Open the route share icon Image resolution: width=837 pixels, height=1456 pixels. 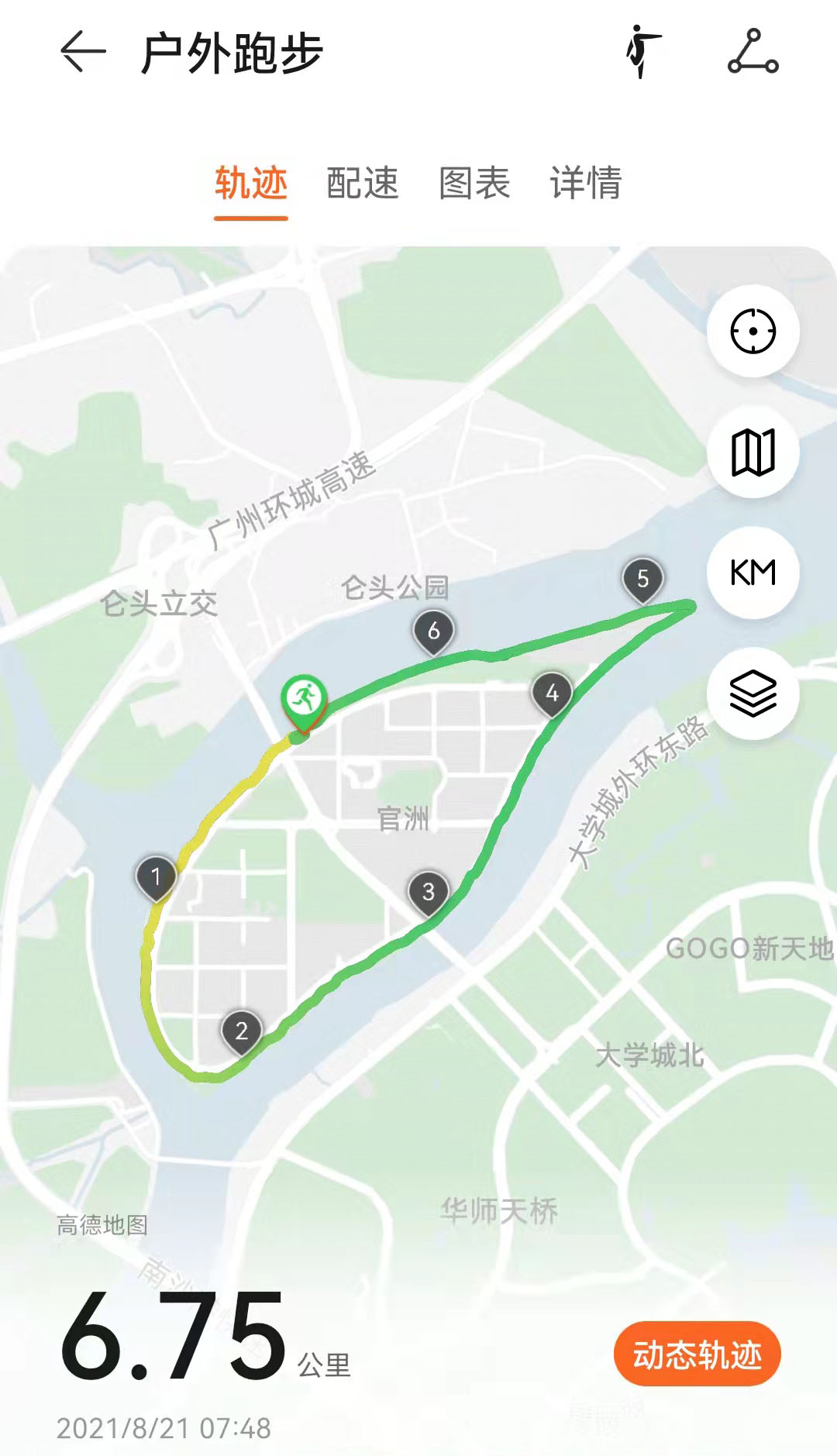coord(753,52)
